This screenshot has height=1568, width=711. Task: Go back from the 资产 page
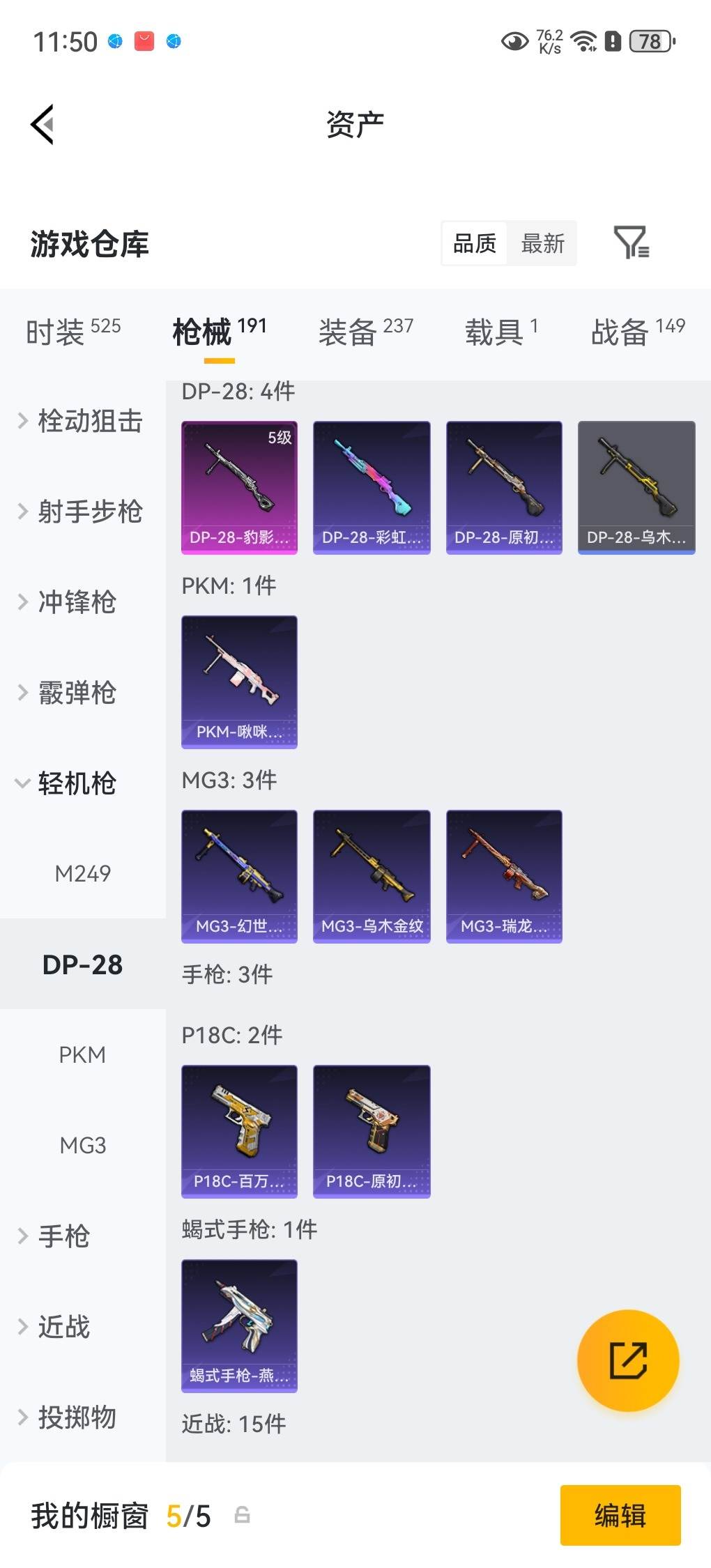pyautogui.click(x=43, y=125)
